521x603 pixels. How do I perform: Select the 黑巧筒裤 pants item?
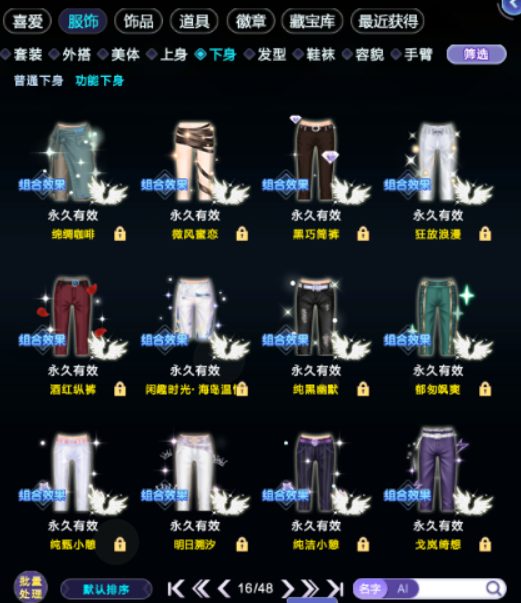point(316,177)
